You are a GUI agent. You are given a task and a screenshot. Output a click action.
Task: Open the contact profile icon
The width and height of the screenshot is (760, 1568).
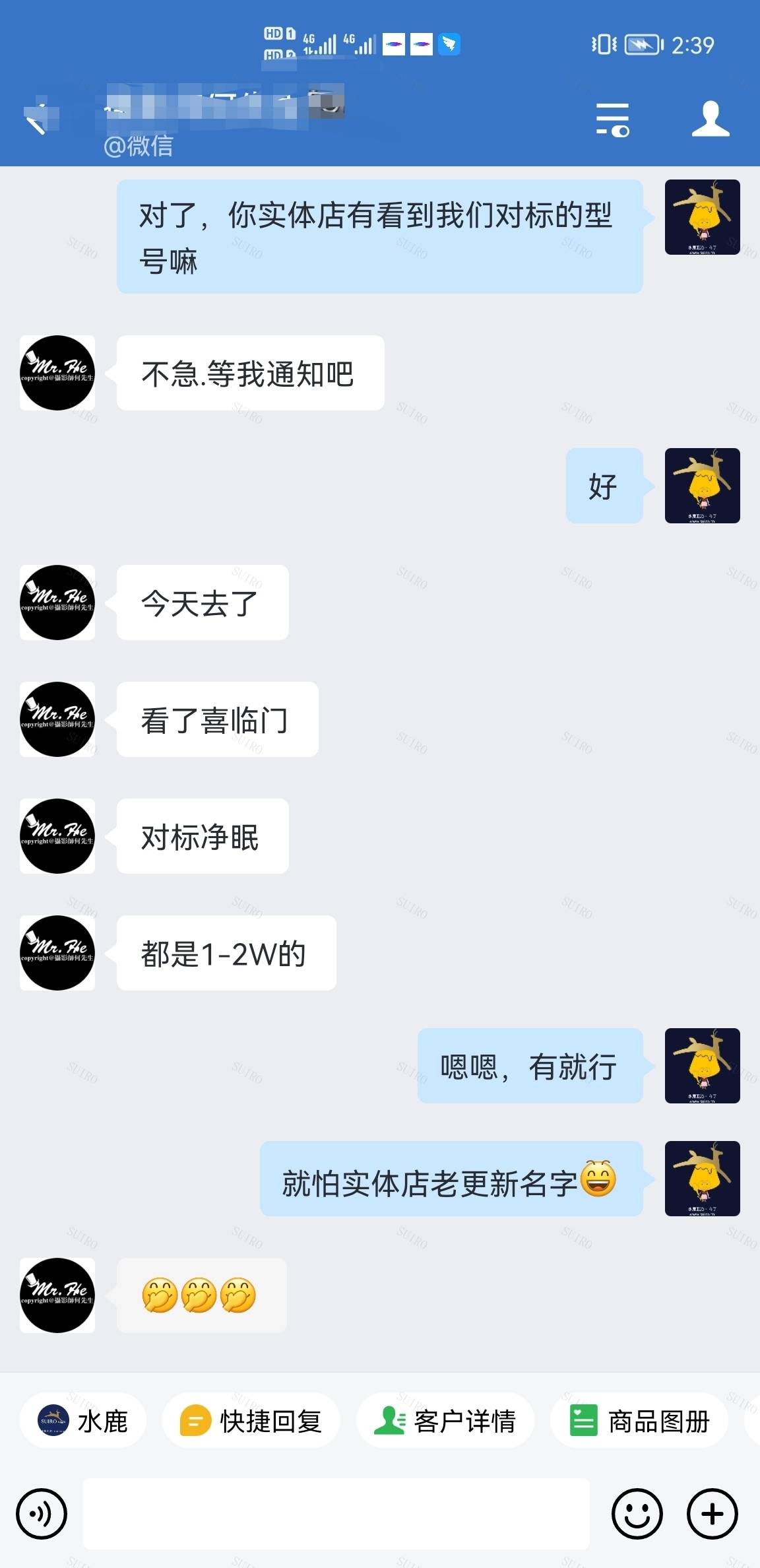tap(710, 119)
